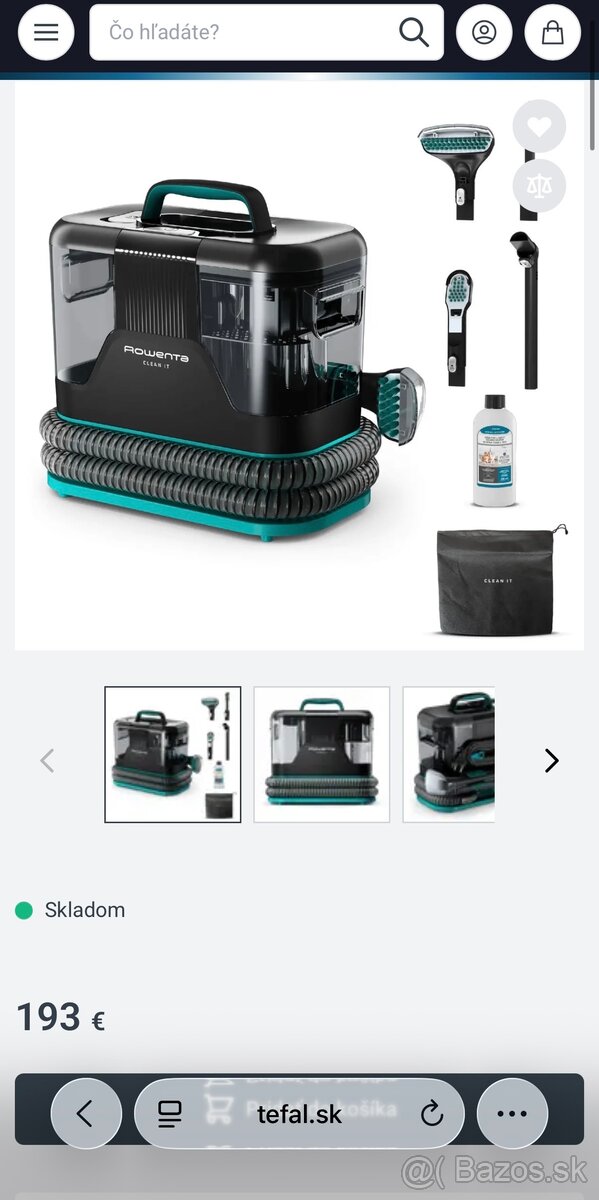Open the tefal.sk address bar
Screen dimensions: 599x1200
pos(299,1114)
